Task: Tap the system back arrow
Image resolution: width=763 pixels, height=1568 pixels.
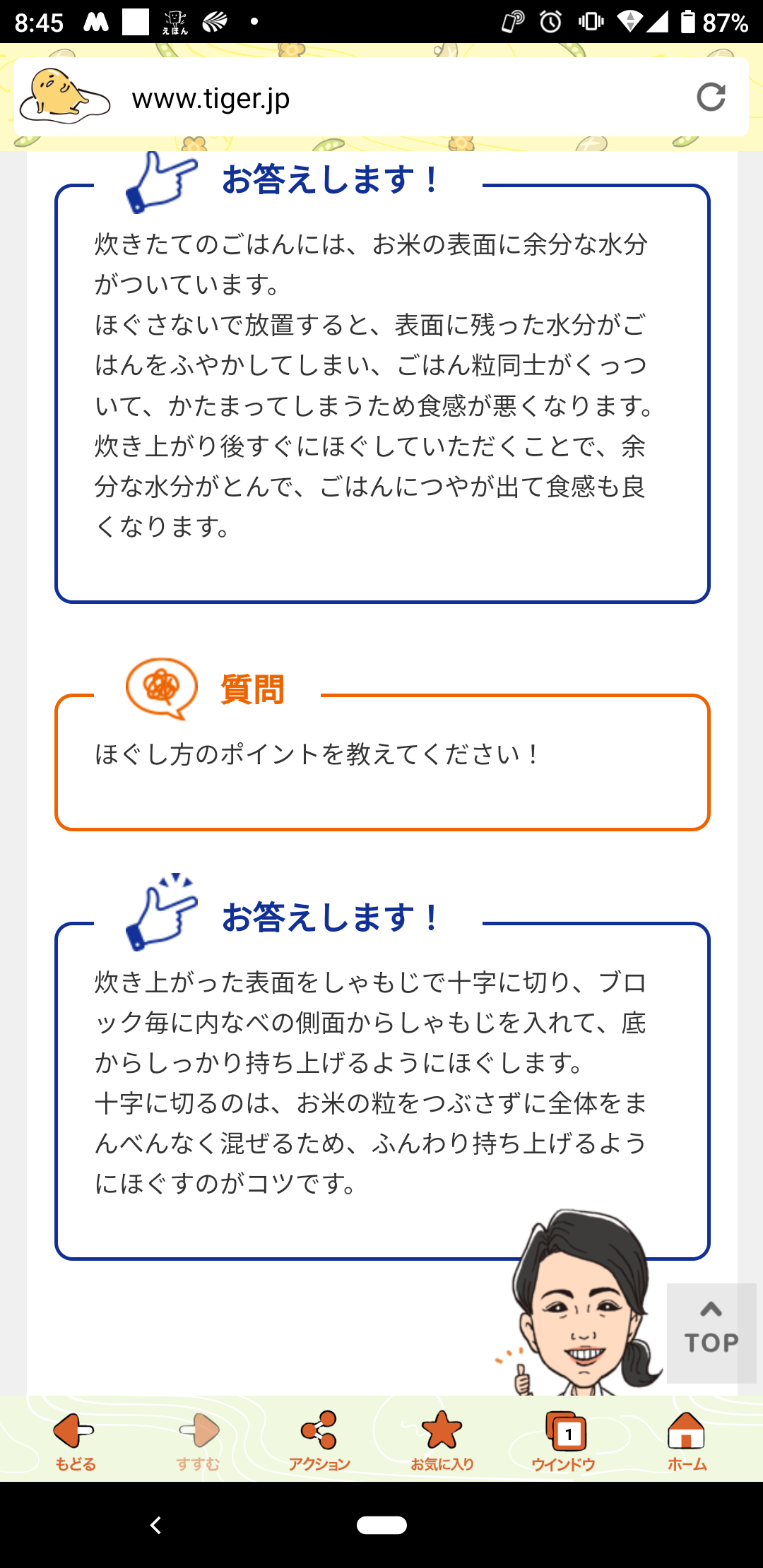Action: pos(156,1525)
